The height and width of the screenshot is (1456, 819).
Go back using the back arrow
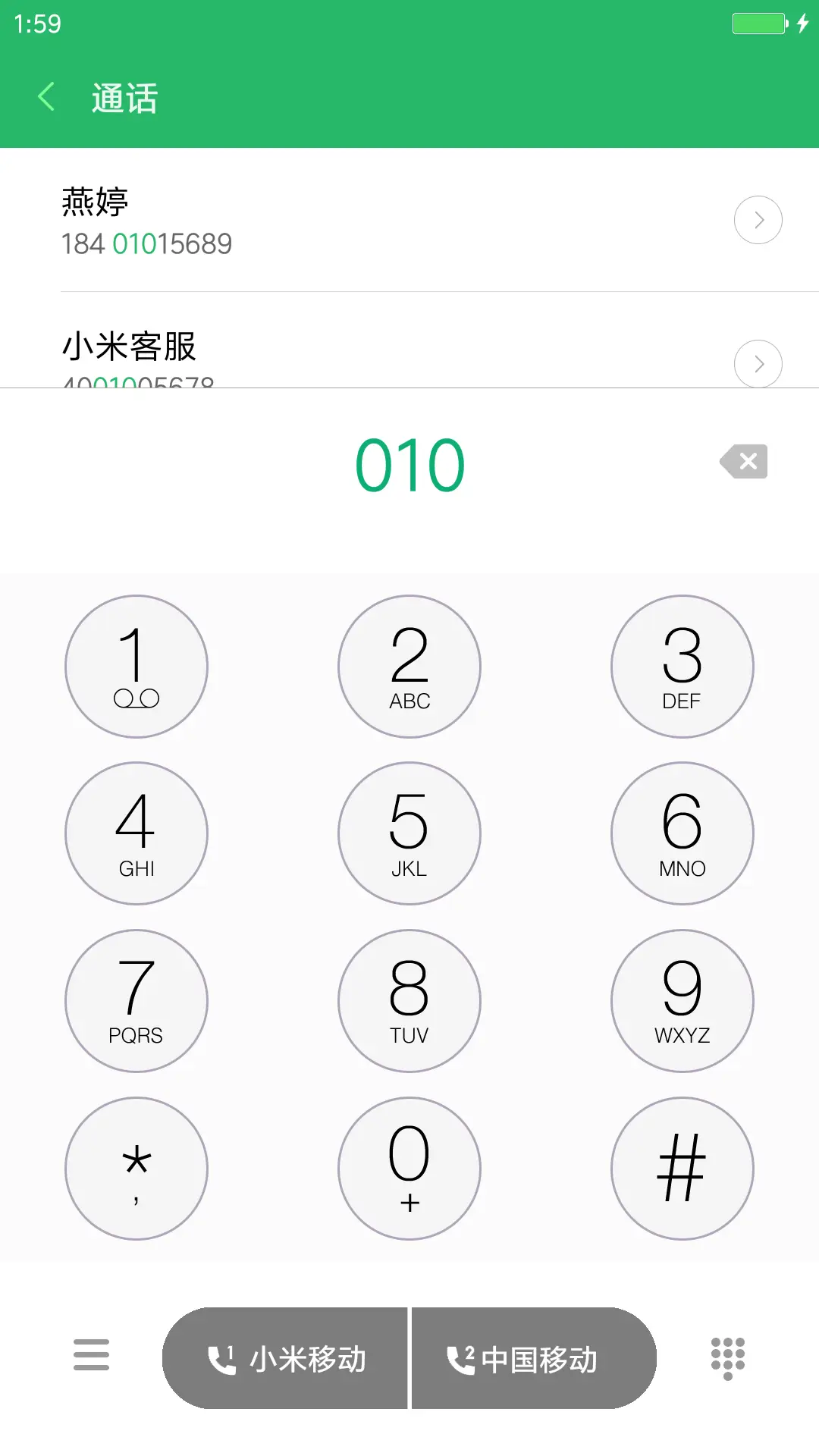coord(45,96)
